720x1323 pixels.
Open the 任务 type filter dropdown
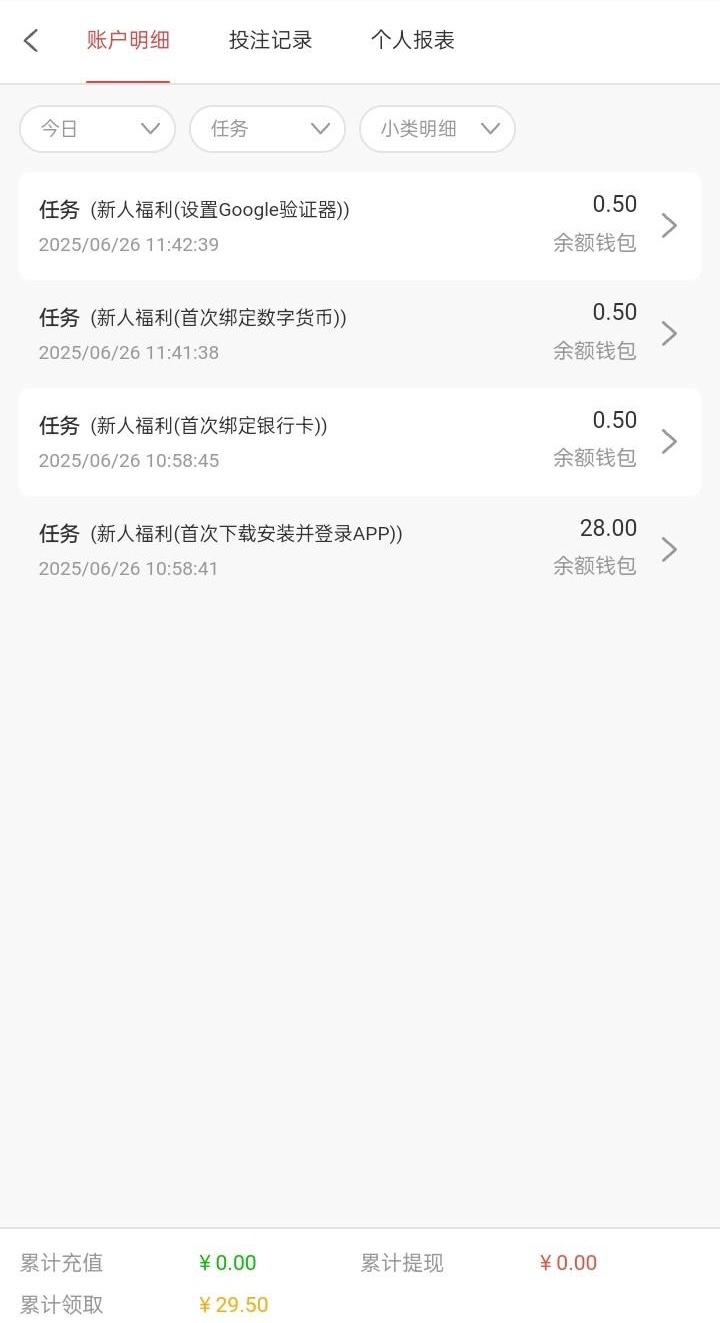click(267, 129)
